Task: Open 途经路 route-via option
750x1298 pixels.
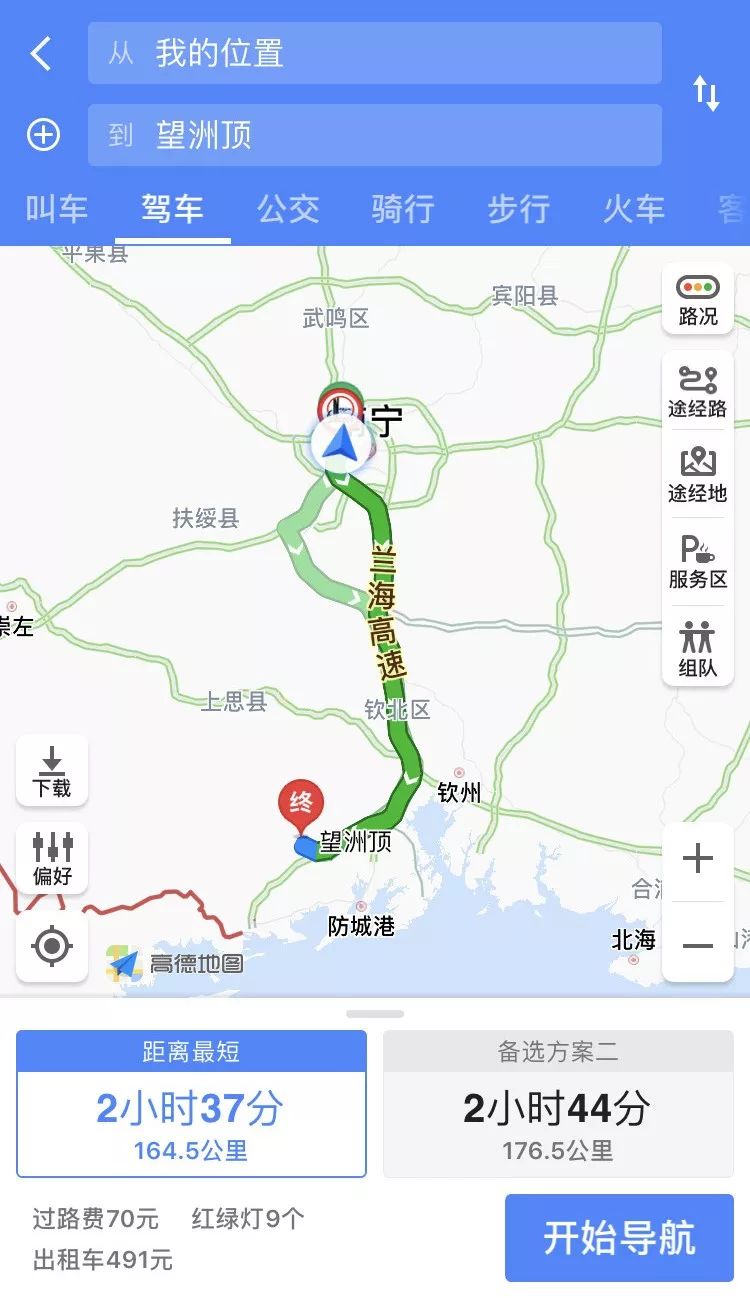Action: tap(698, 392)
